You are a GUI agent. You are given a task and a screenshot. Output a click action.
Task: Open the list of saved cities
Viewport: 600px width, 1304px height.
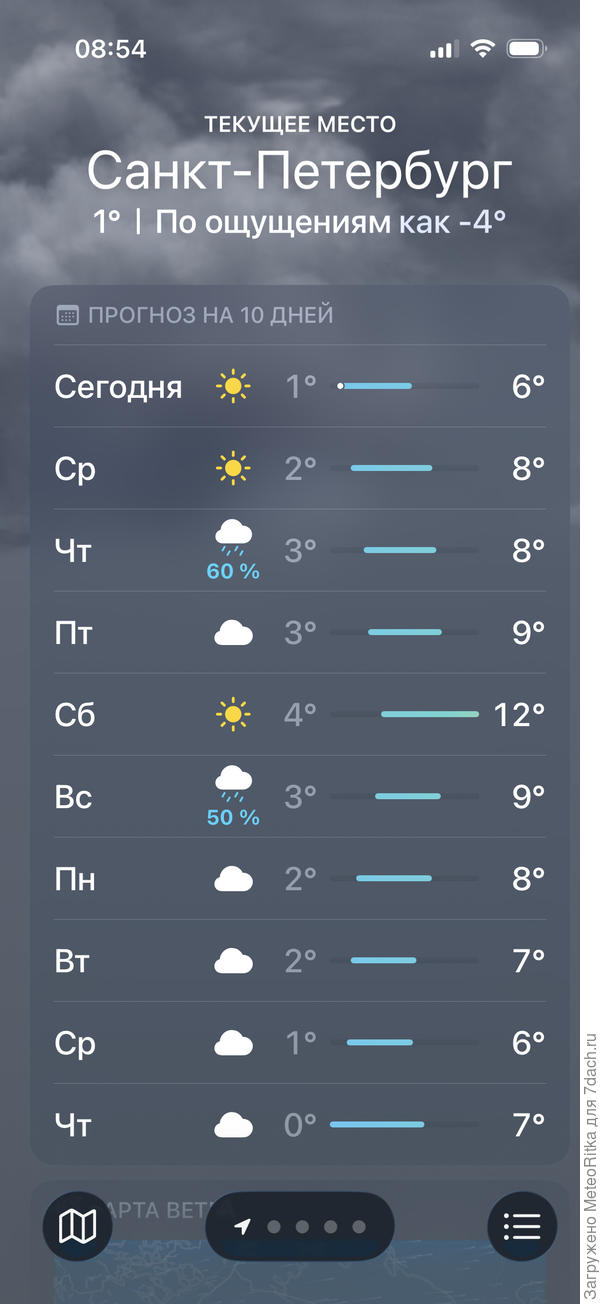[522, 1226]
